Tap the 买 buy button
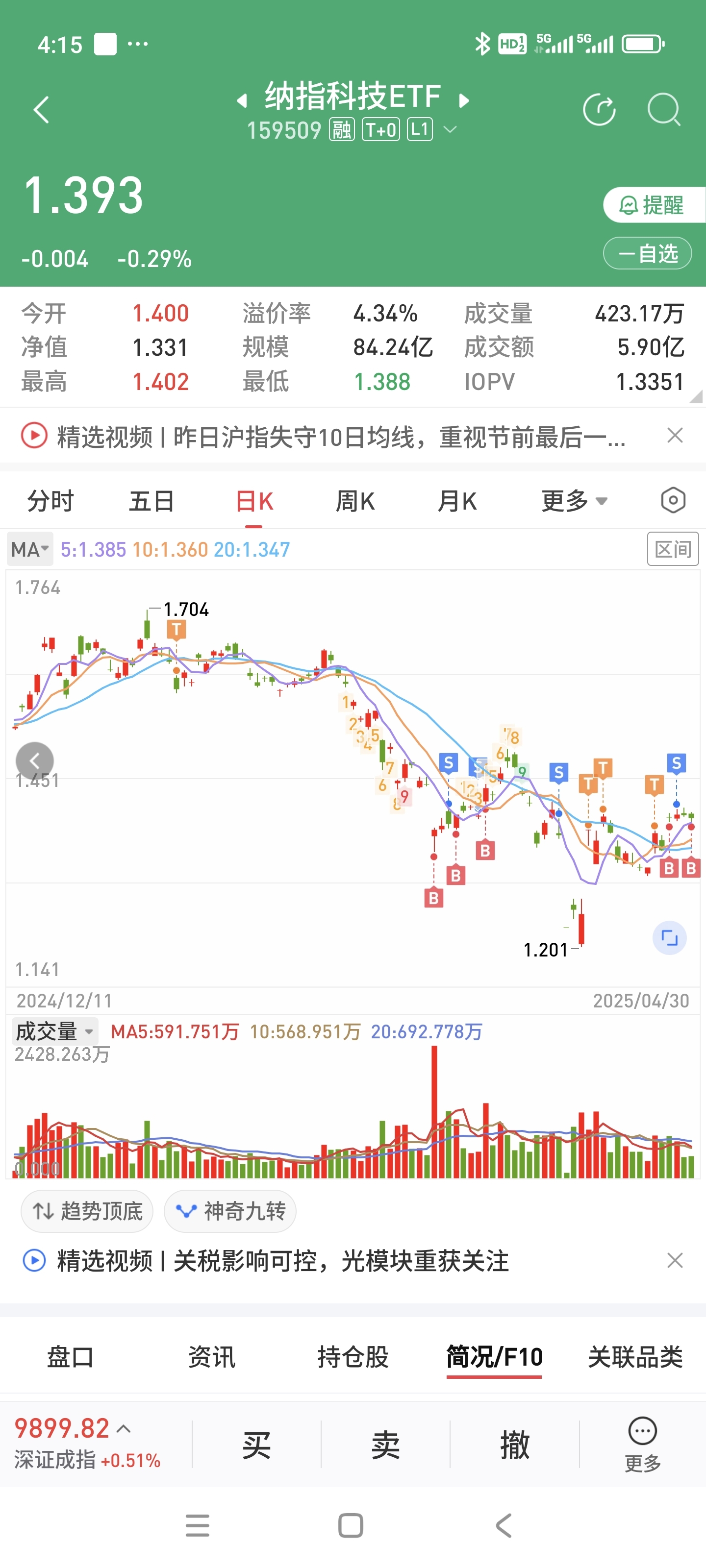 (x=256, y=1445)
